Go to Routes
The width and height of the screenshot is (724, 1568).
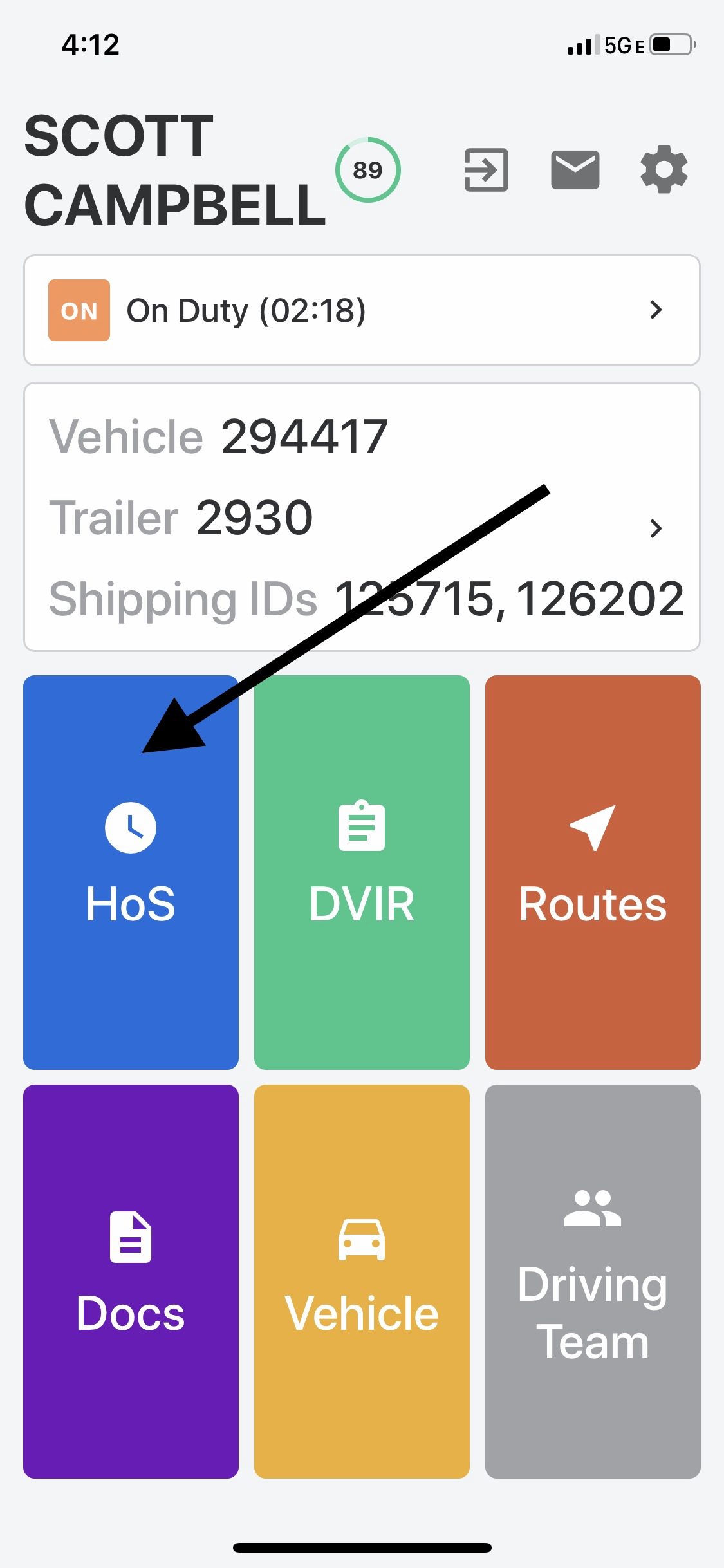(593, 872)
